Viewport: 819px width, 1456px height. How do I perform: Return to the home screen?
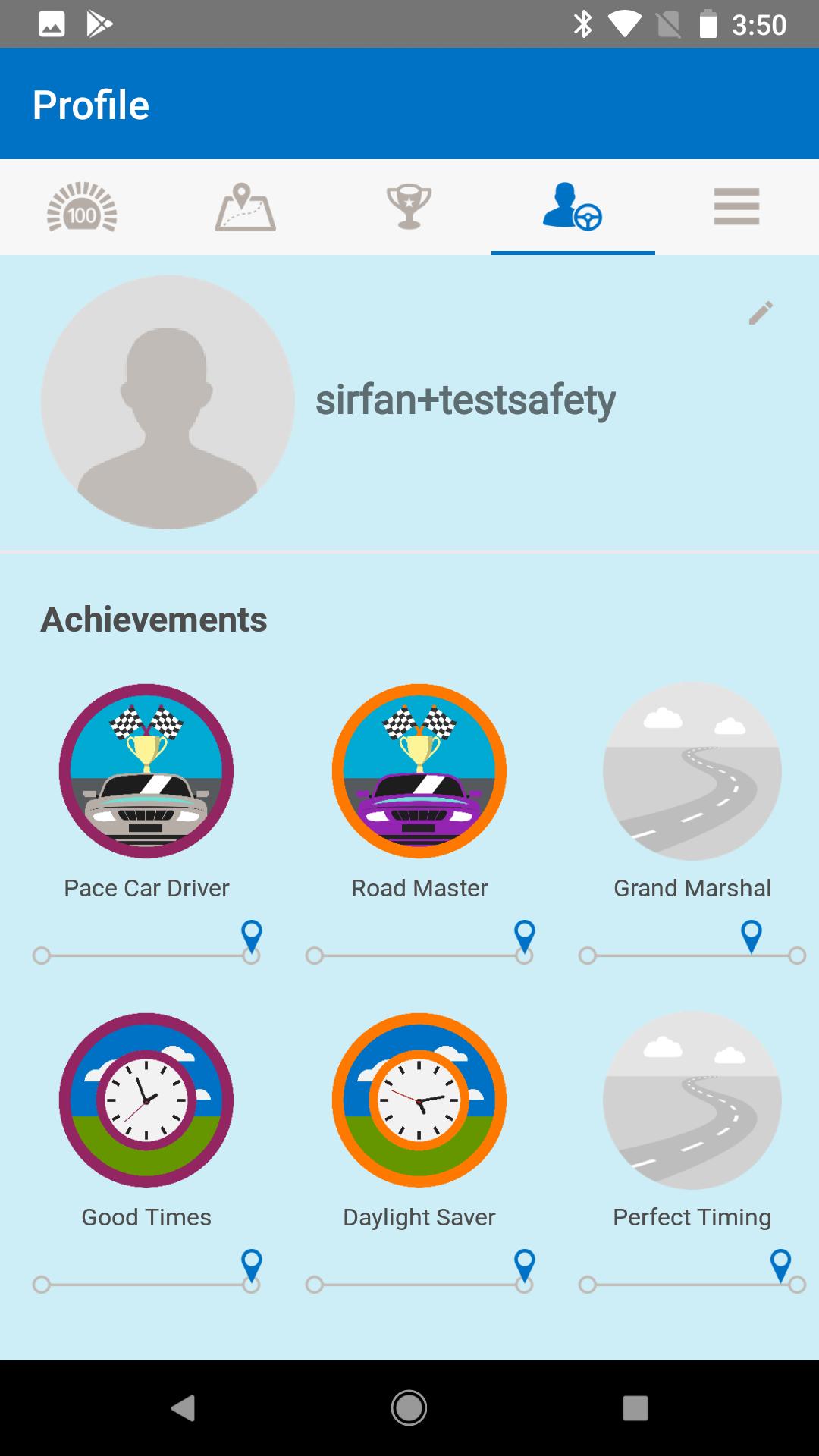coord(409,1408)
